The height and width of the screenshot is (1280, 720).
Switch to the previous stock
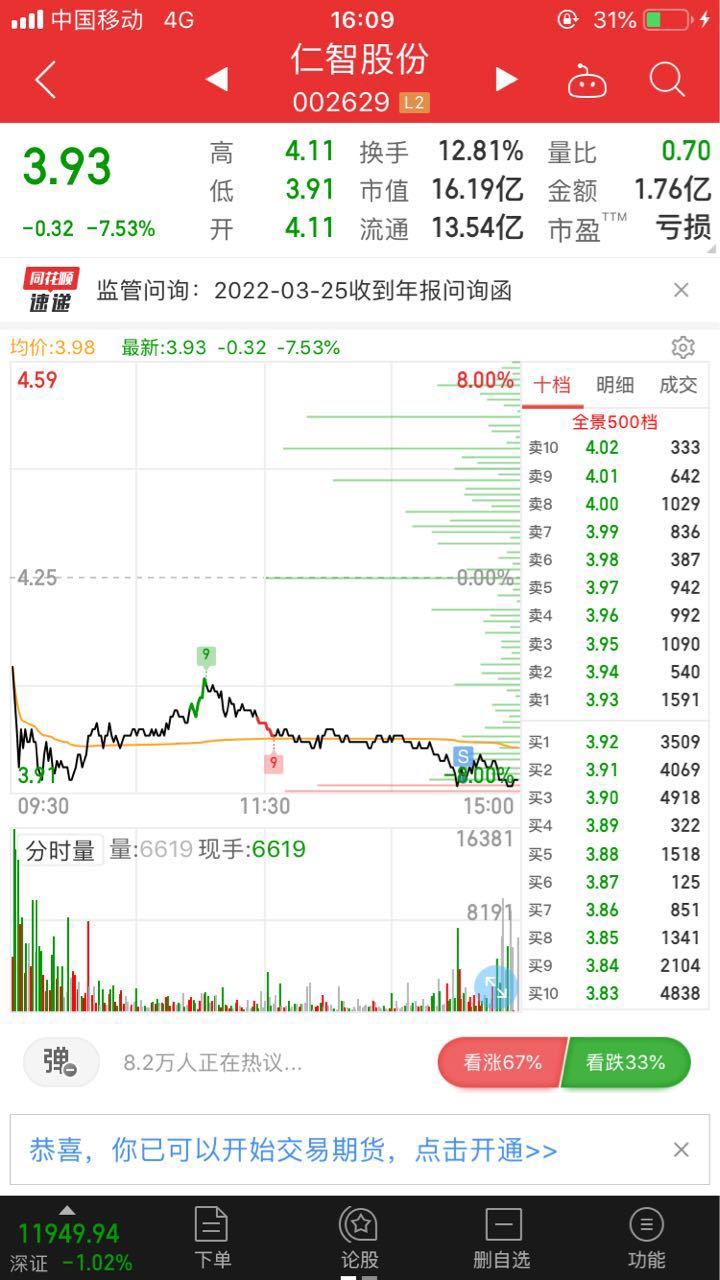click(217, 79)
